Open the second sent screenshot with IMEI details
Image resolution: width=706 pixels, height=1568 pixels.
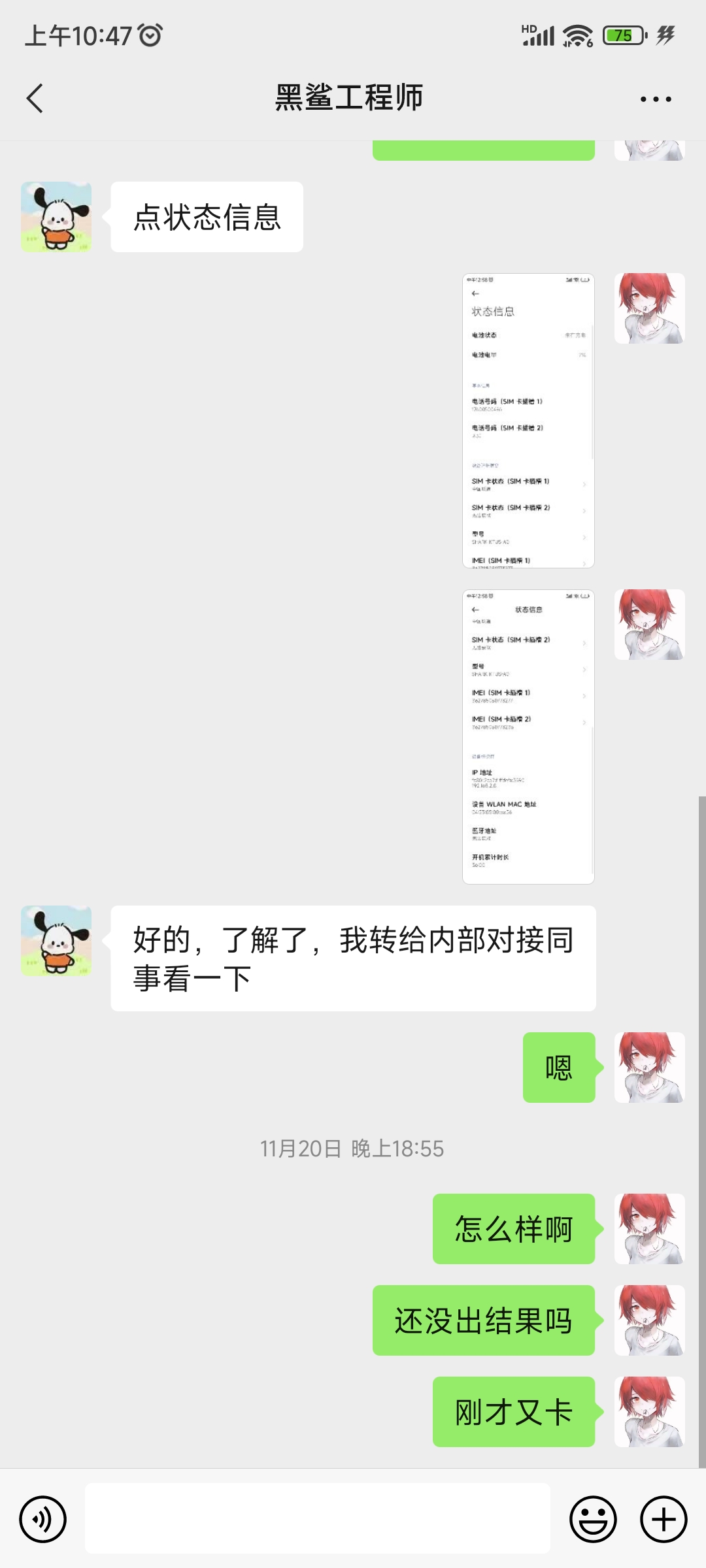click(528, 736)
